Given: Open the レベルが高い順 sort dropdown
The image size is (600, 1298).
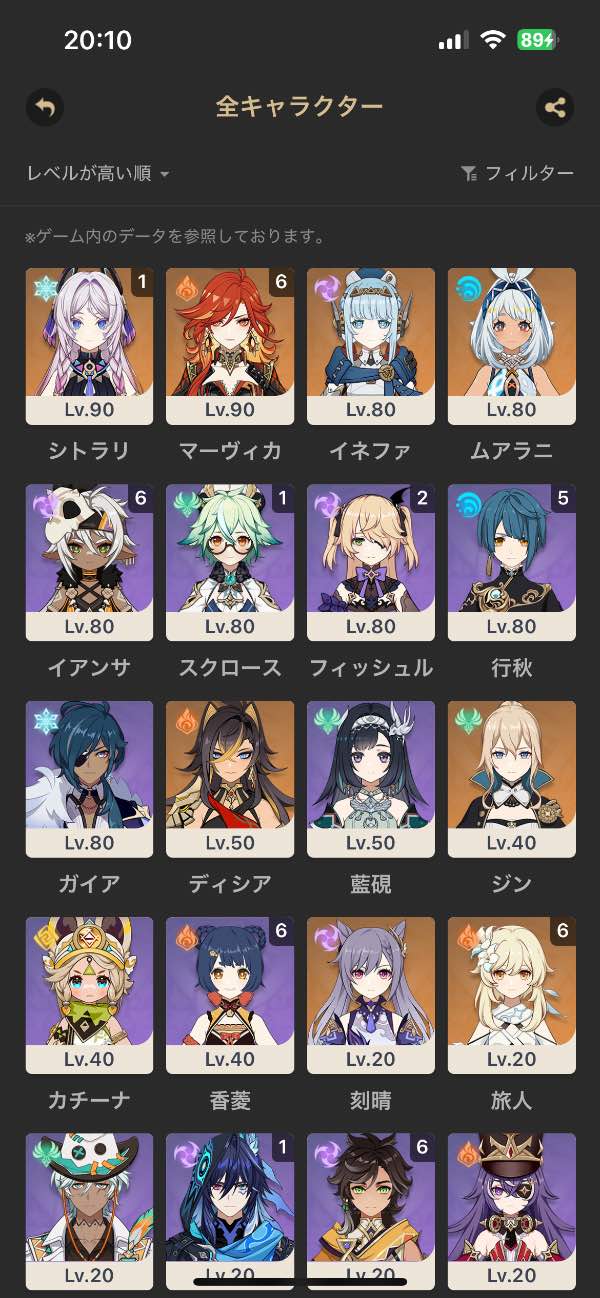Looking at the screenshot, I should pos(98,174).
